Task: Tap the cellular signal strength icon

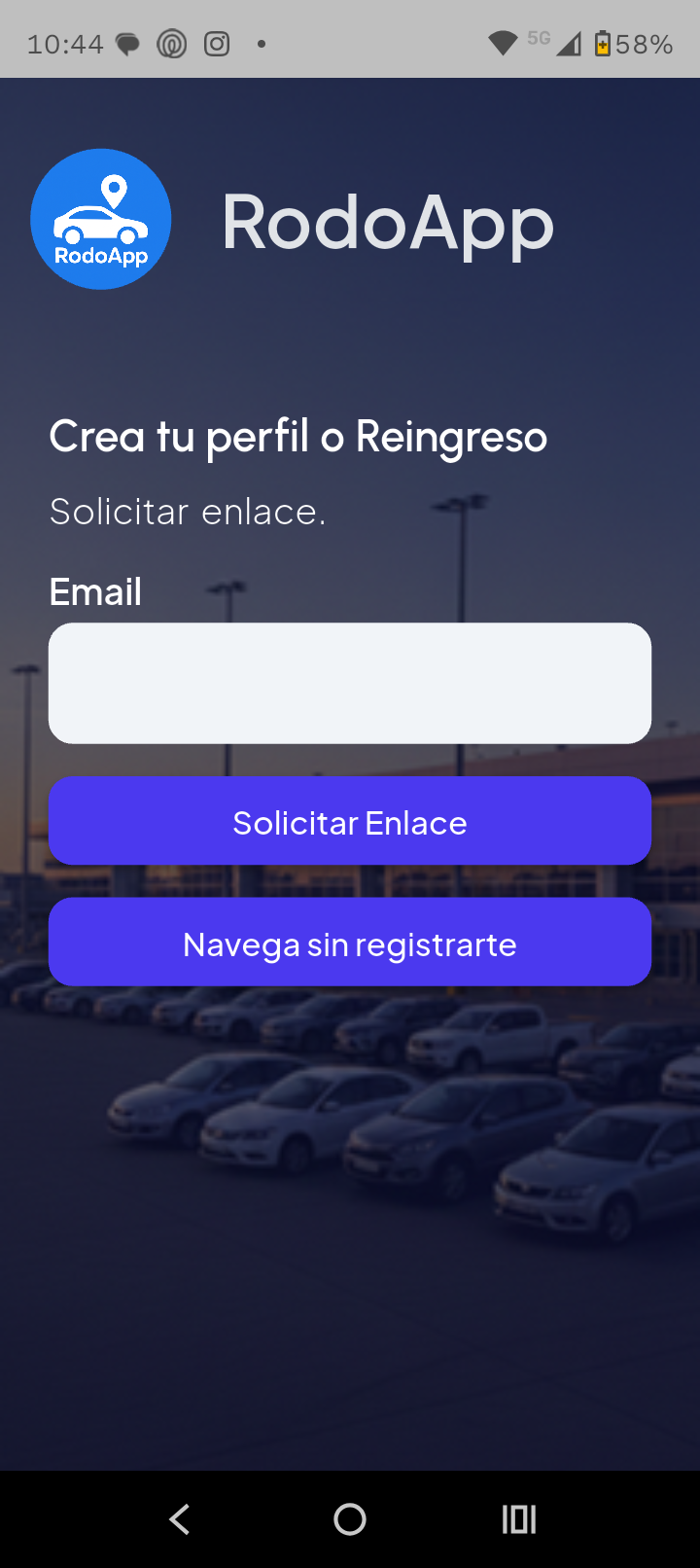Action: tap(570, 43)
